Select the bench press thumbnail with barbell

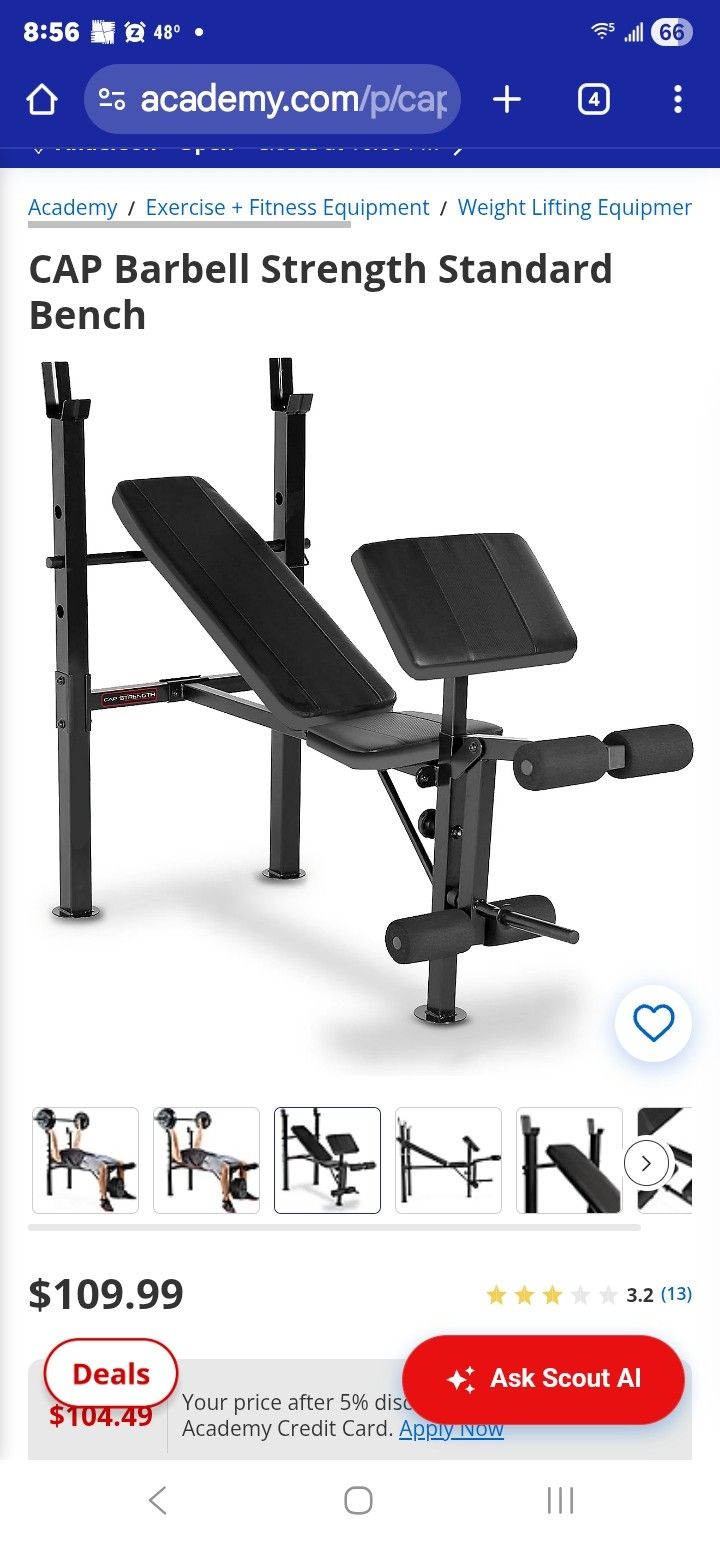(x=84, y=1159)
